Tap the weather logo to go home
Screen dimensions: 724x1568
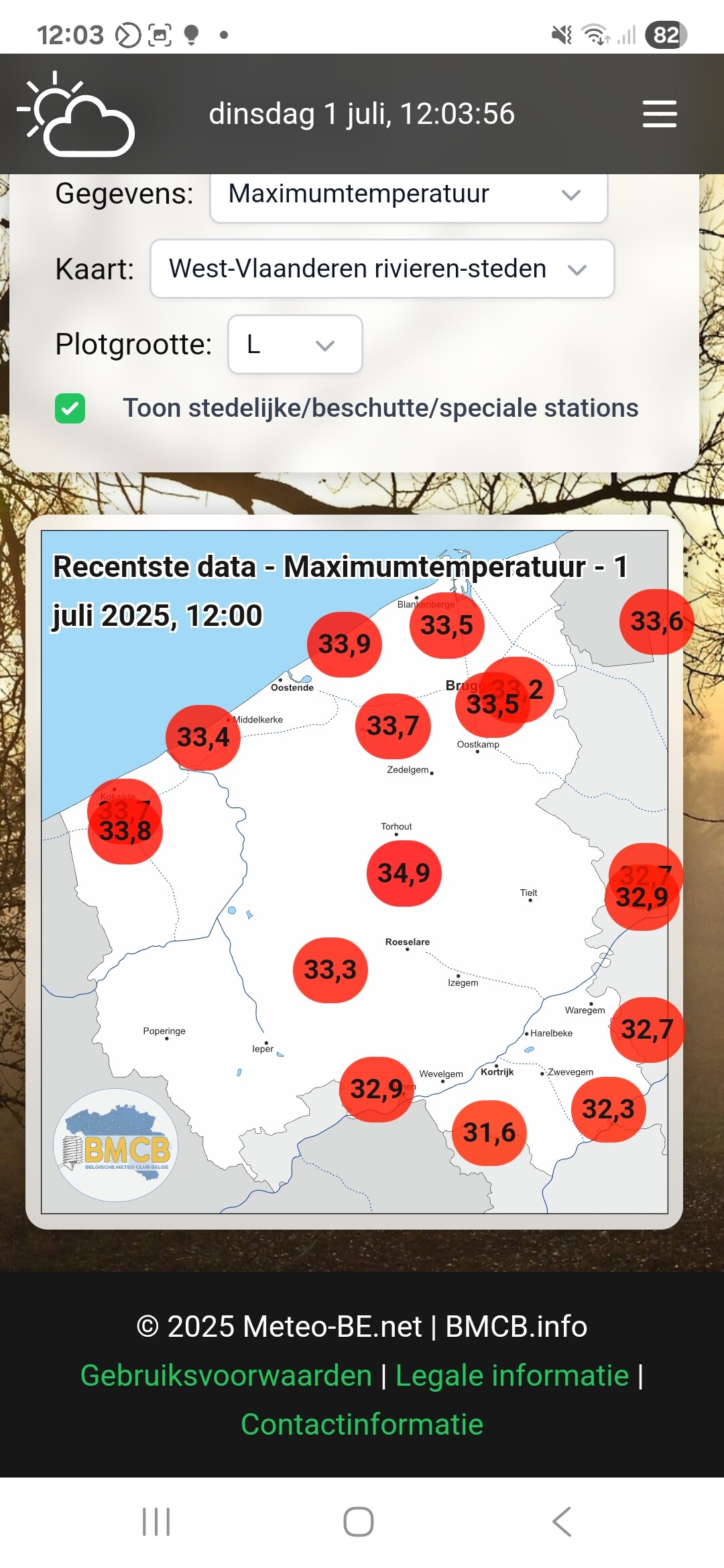coord(76,114)
